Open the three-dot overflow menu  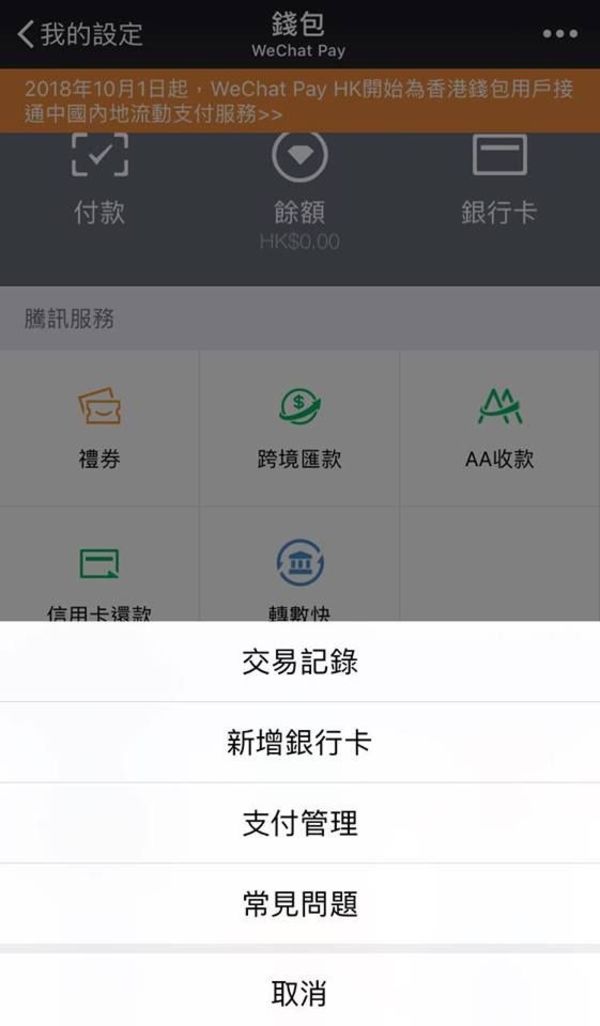[560, 33]
